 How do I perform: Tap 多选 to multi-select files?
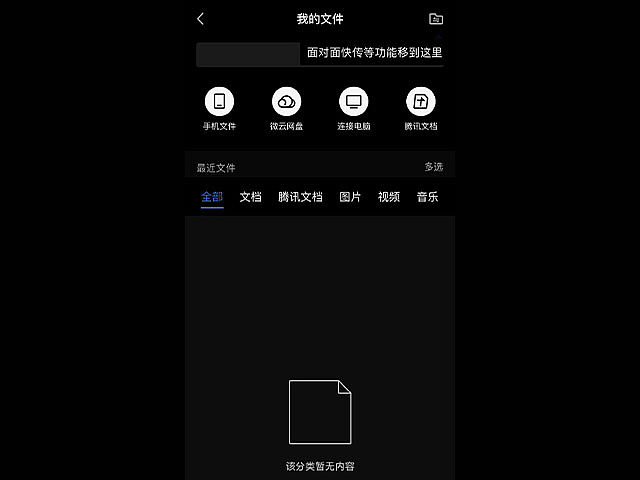click(433, 167)
